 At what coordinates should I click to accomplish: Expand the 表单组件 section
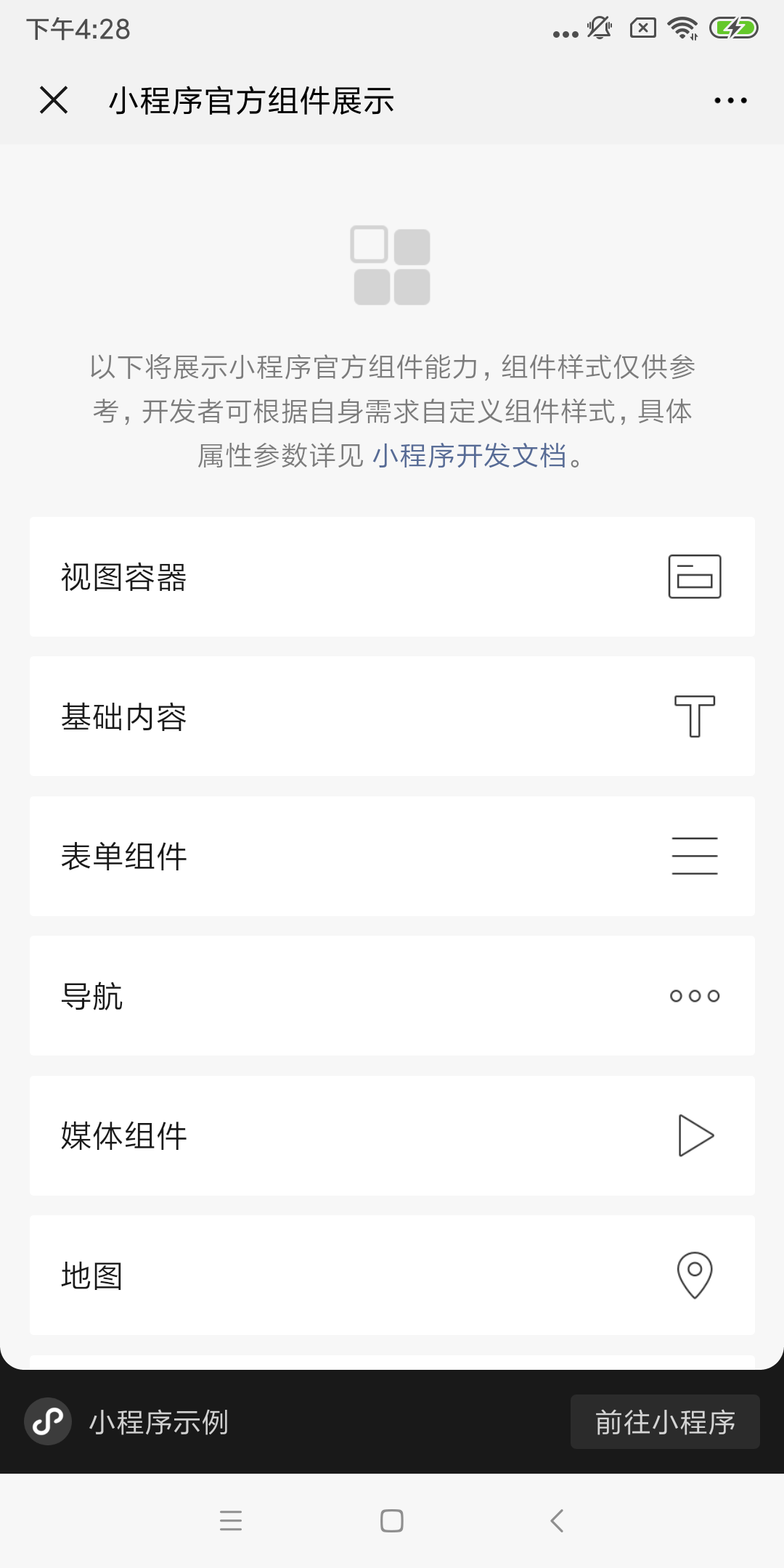pos(392,857)
